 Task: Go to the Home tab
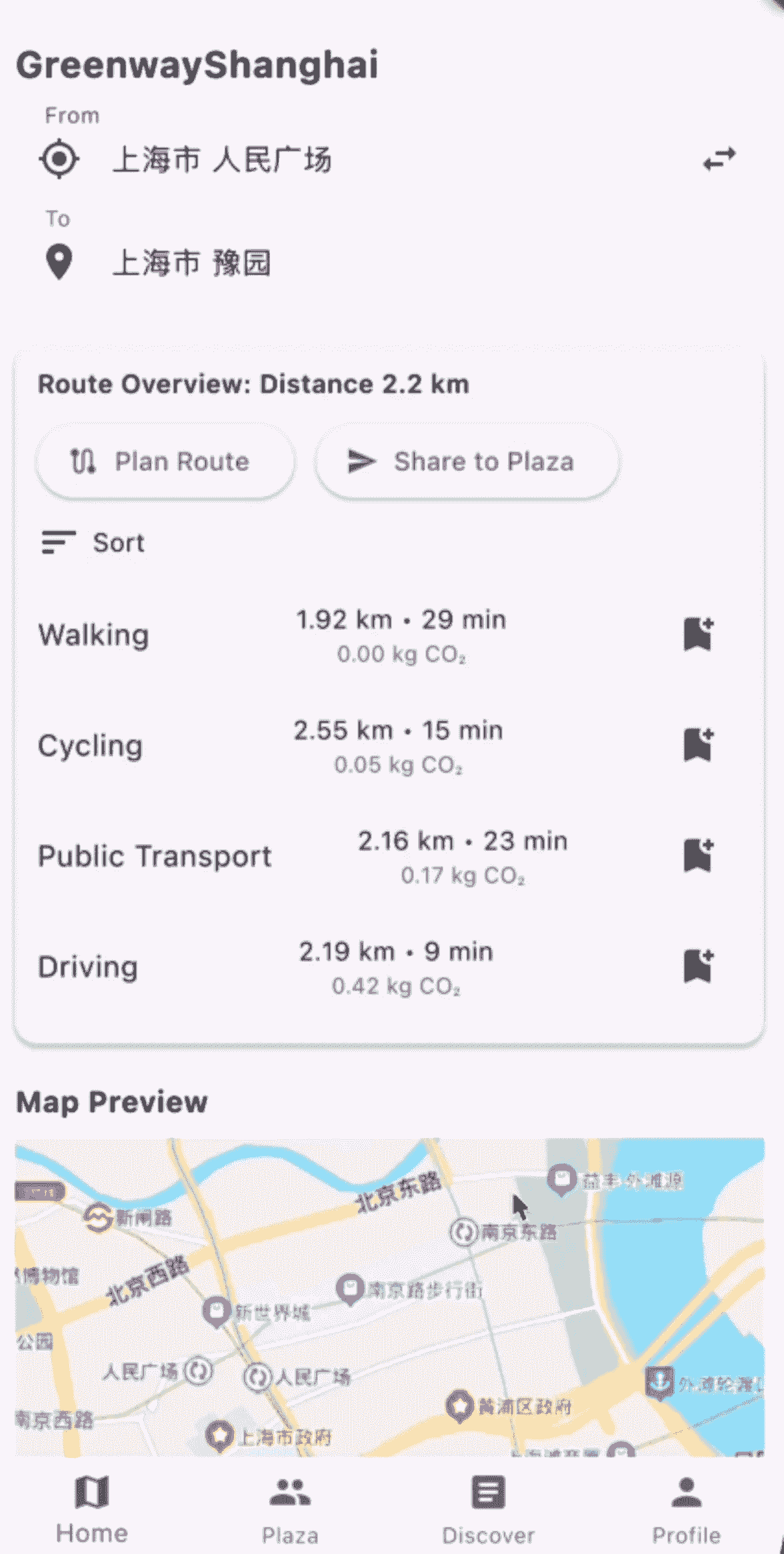[92, 1509]
